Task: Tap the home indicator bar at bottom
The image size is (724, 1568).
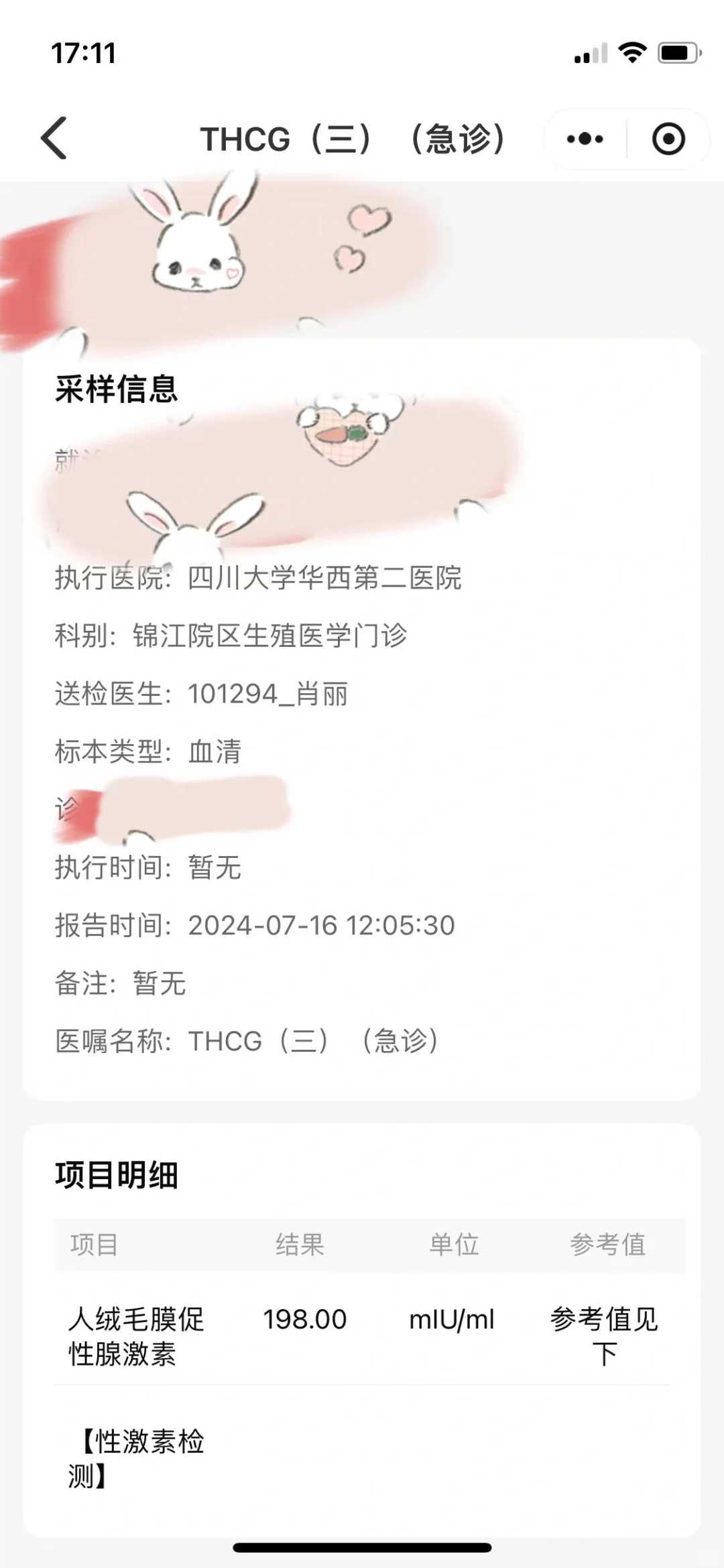Action: [362, 1549]
